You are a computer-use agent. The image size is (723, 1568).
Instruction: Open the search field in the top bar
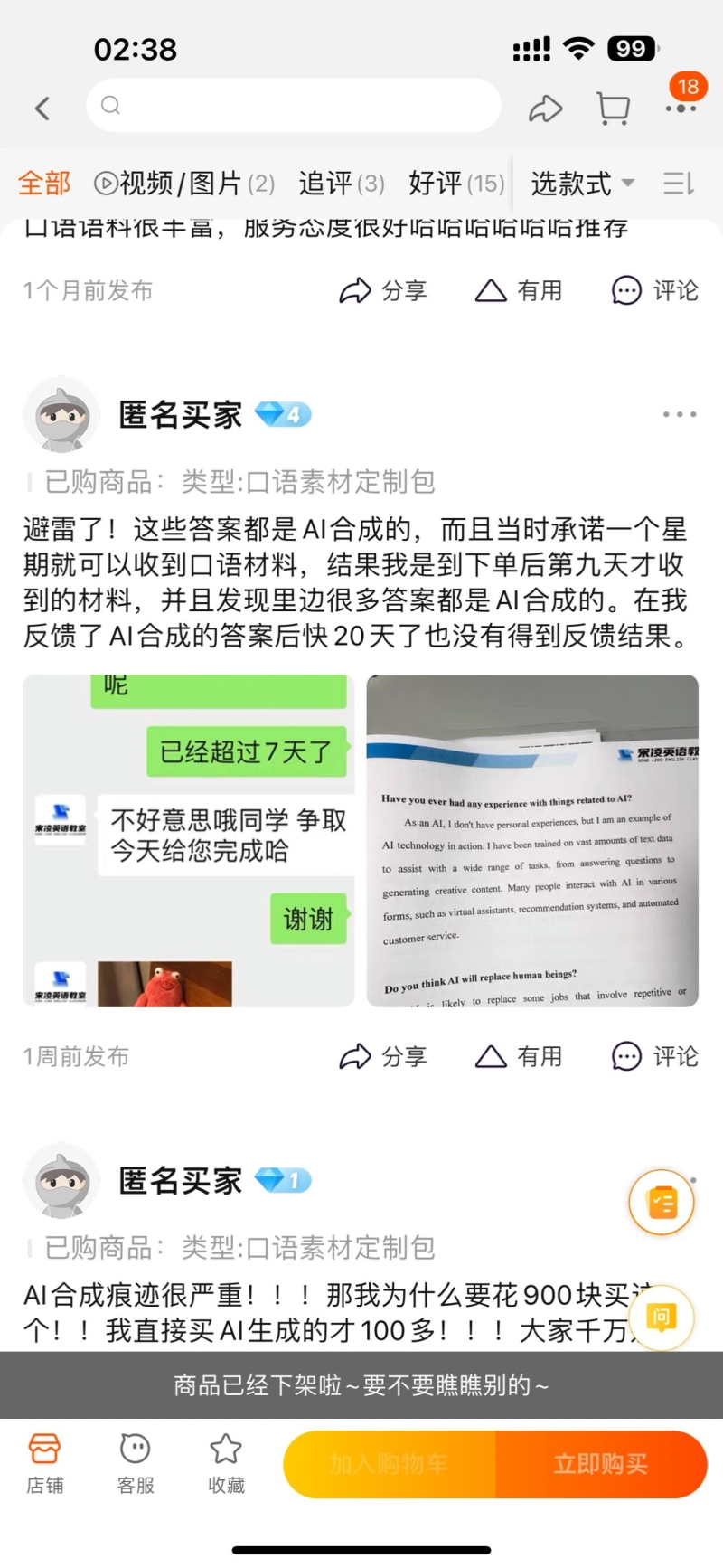point(294,106)
